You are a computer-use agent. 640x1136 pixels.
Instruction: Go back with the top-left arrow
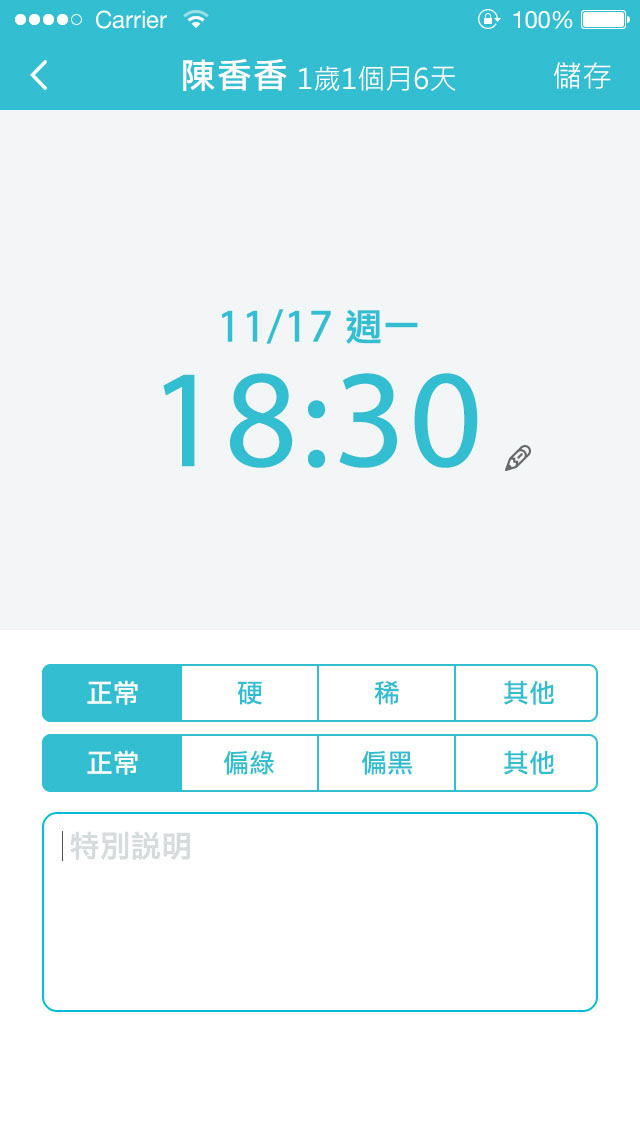(39, 75)
